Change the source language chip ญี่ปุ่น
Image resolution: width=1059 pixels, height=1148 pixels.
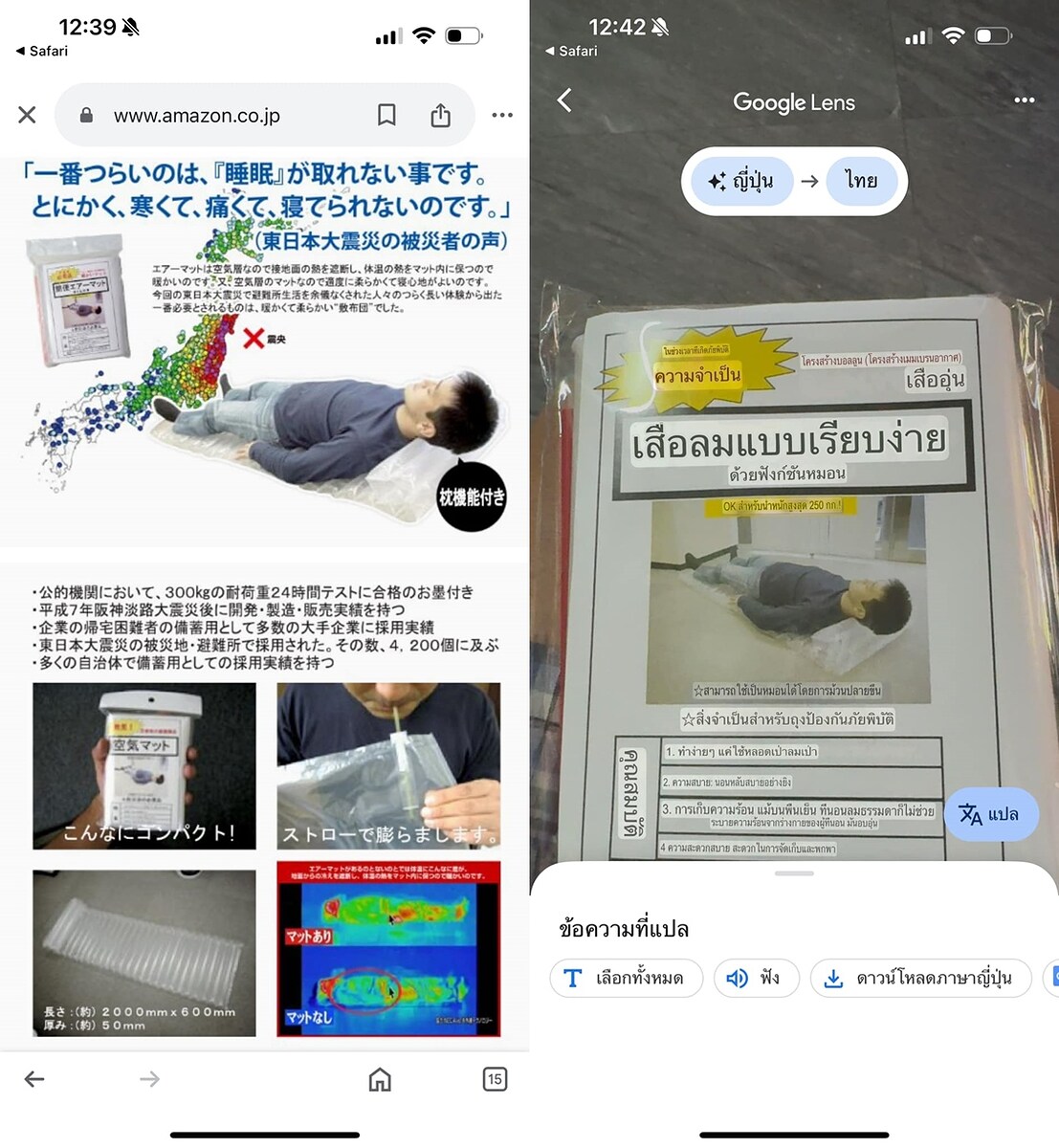coord(741,181)
